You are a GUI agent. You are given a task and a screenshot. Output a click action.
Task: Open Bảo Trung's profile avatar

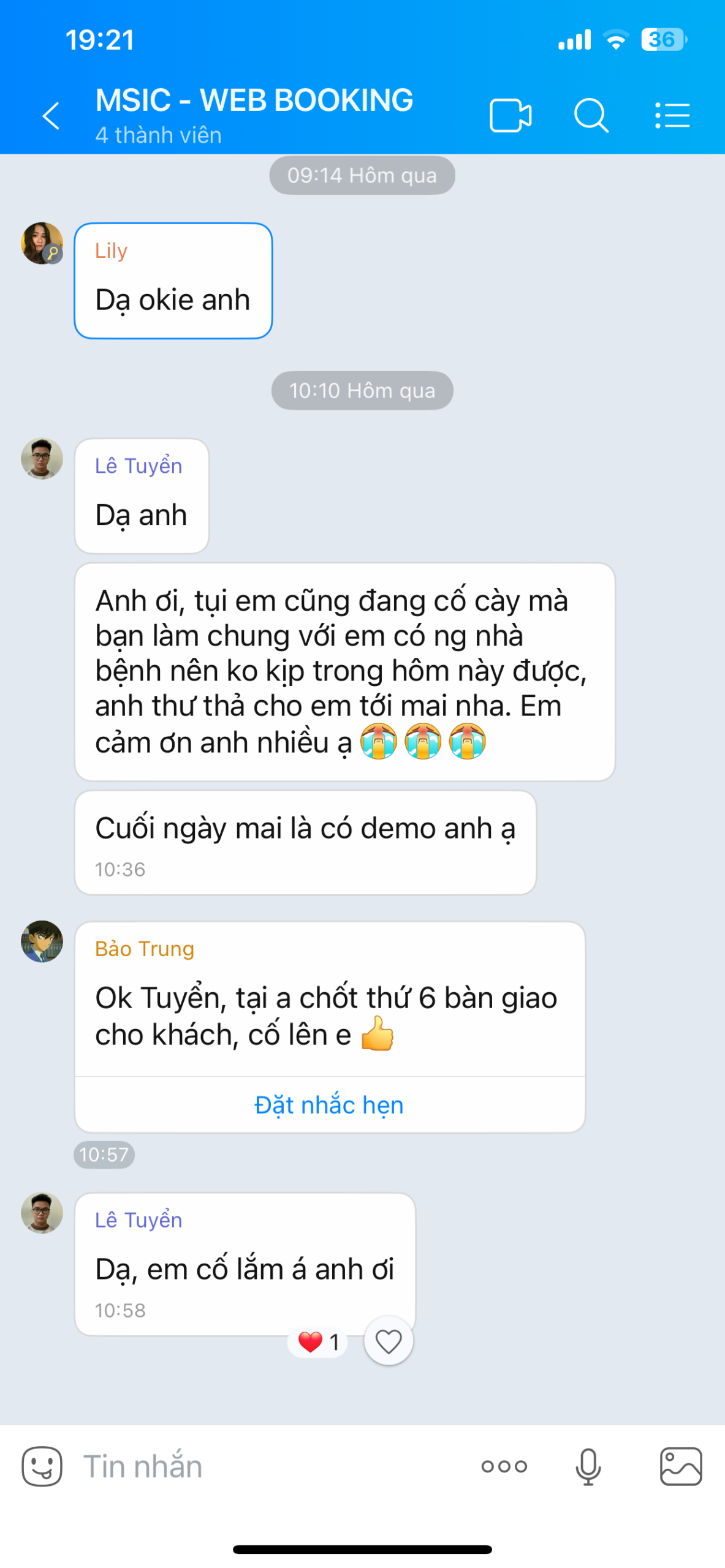[x=42, y=941]
